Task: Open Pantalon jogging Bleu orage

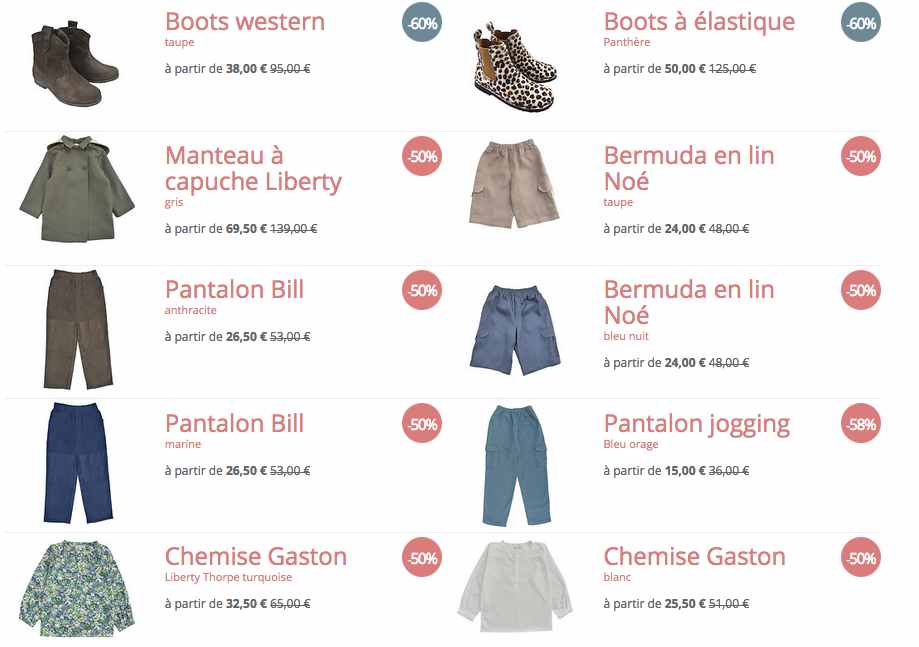Action: [x=696, y=425]
